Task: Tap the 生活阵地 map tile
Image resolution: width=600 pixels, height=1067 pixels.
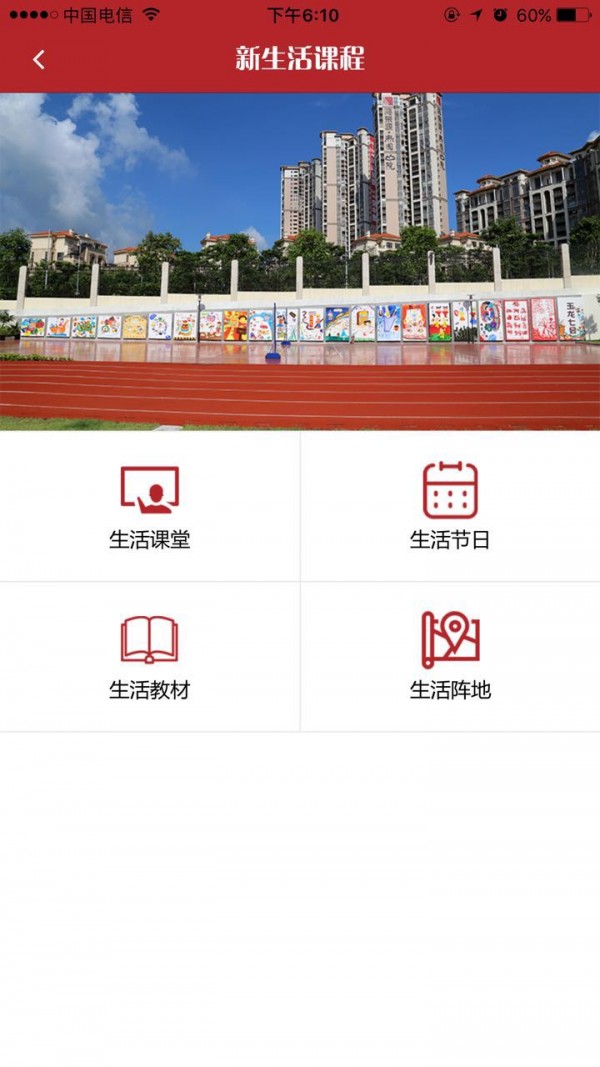Action: [450, 657]
